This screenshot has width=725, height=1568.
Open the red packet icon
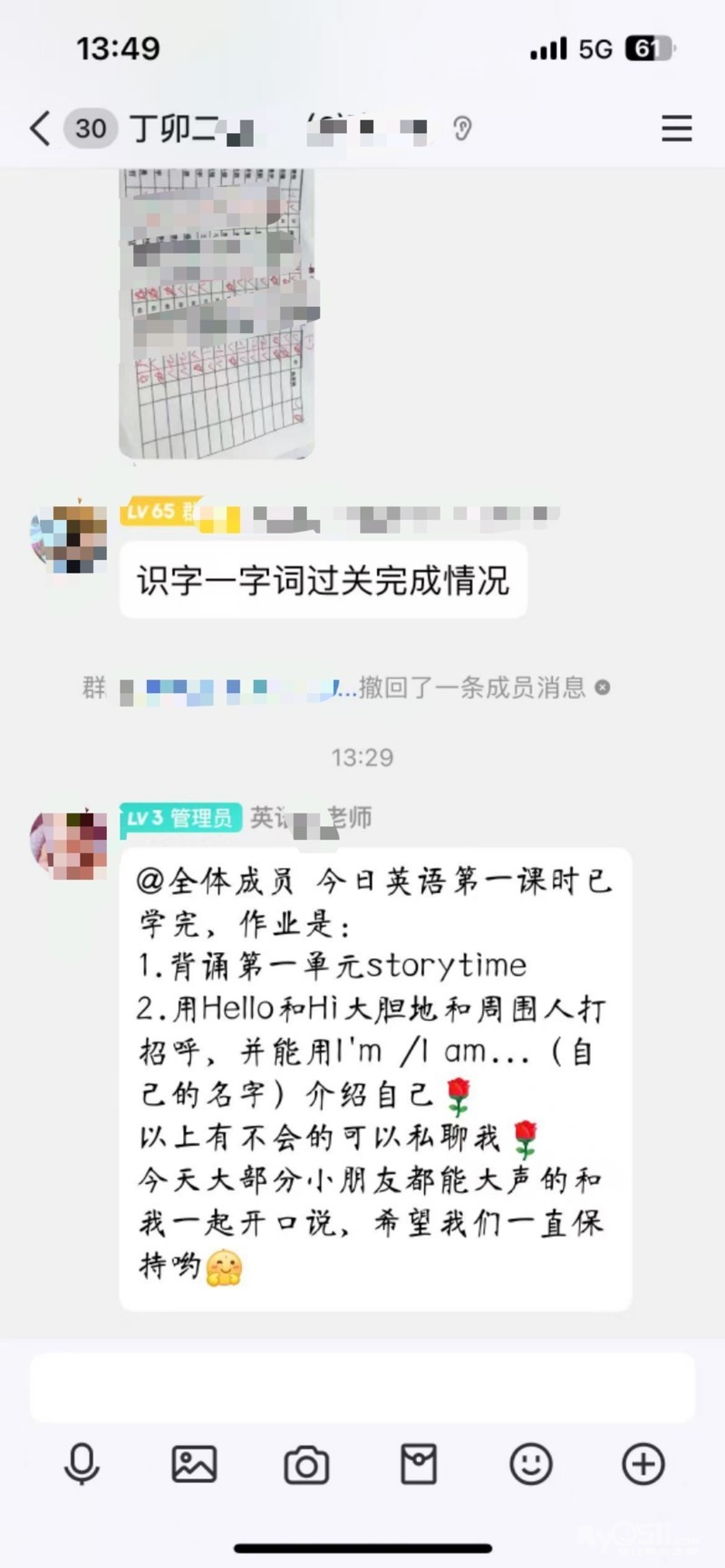419,1464
